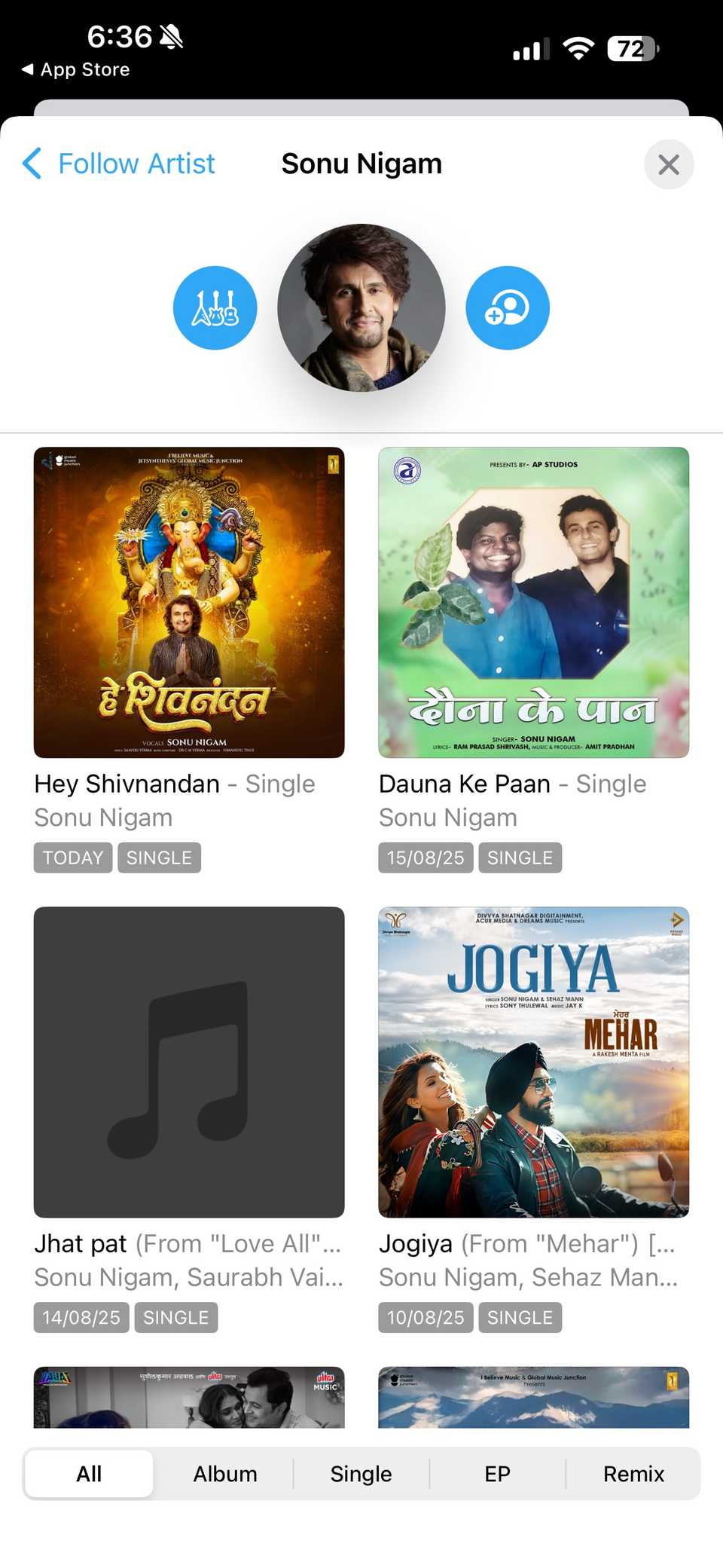Switch to the Album filter
Screen dimensions: 723x1568
coord(225,1474)
